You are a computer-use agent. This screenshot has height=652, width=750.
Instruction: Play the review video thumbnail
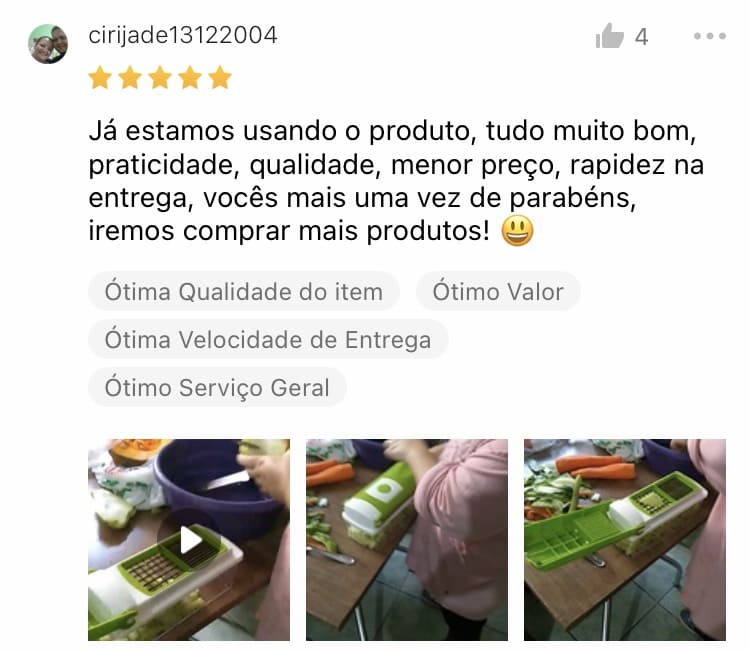[189, 540]
